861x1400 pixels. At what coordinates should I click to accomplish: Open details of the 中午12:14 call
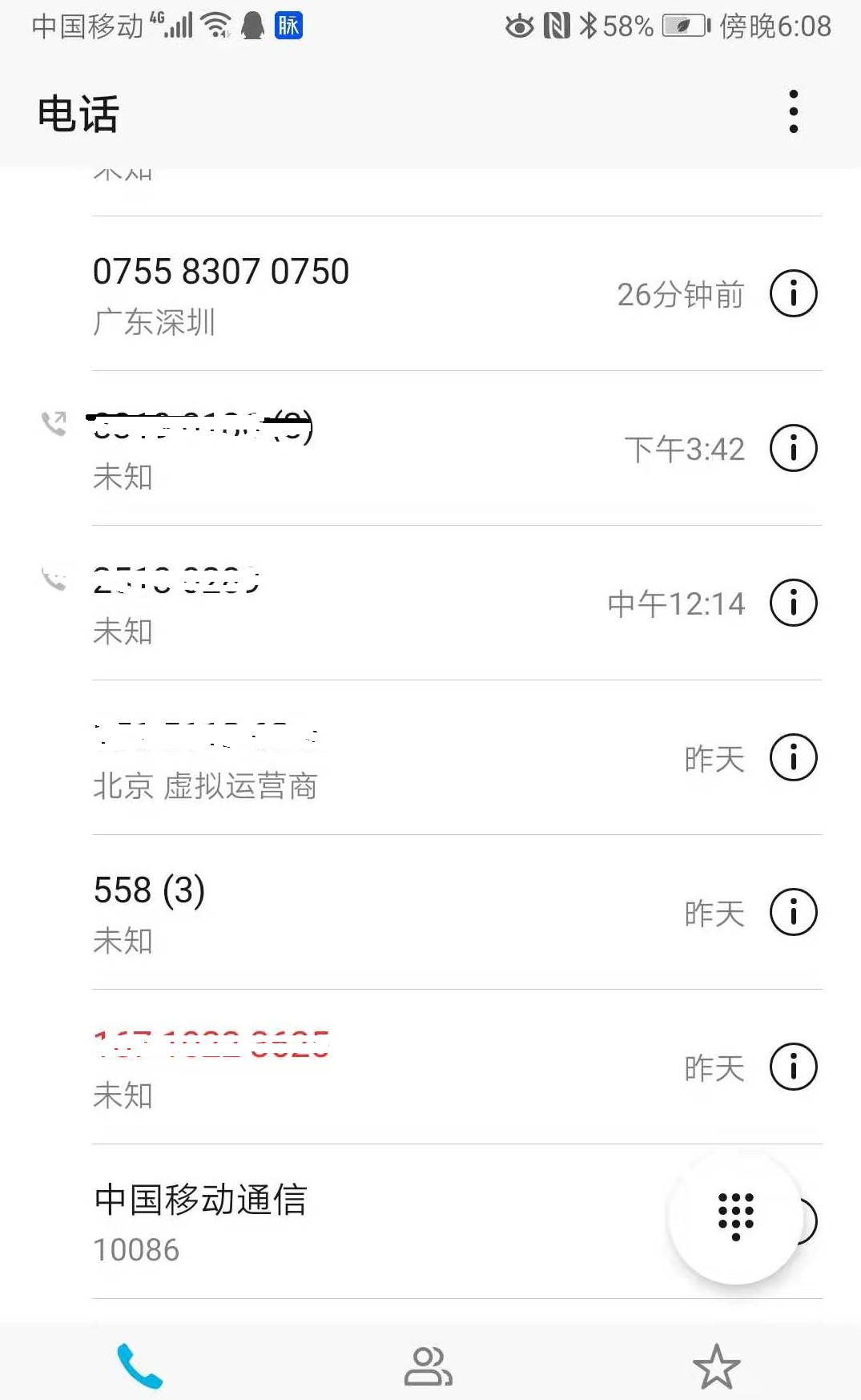(x=793, y=603)
